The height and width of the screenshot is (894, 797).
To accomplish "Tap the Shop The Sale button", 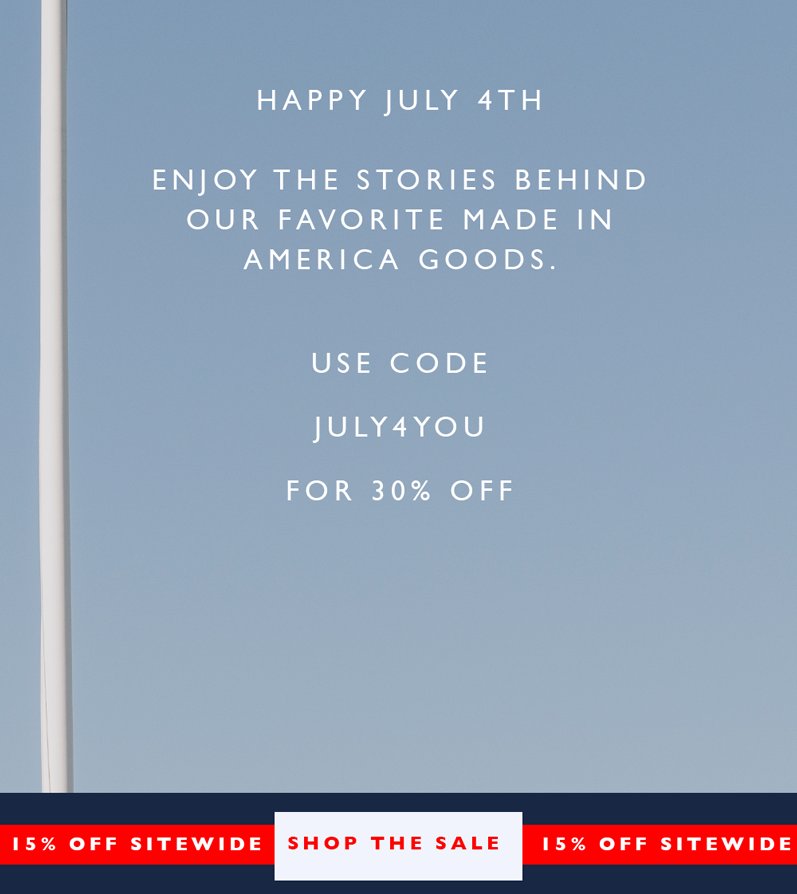I will coord(398,845).
